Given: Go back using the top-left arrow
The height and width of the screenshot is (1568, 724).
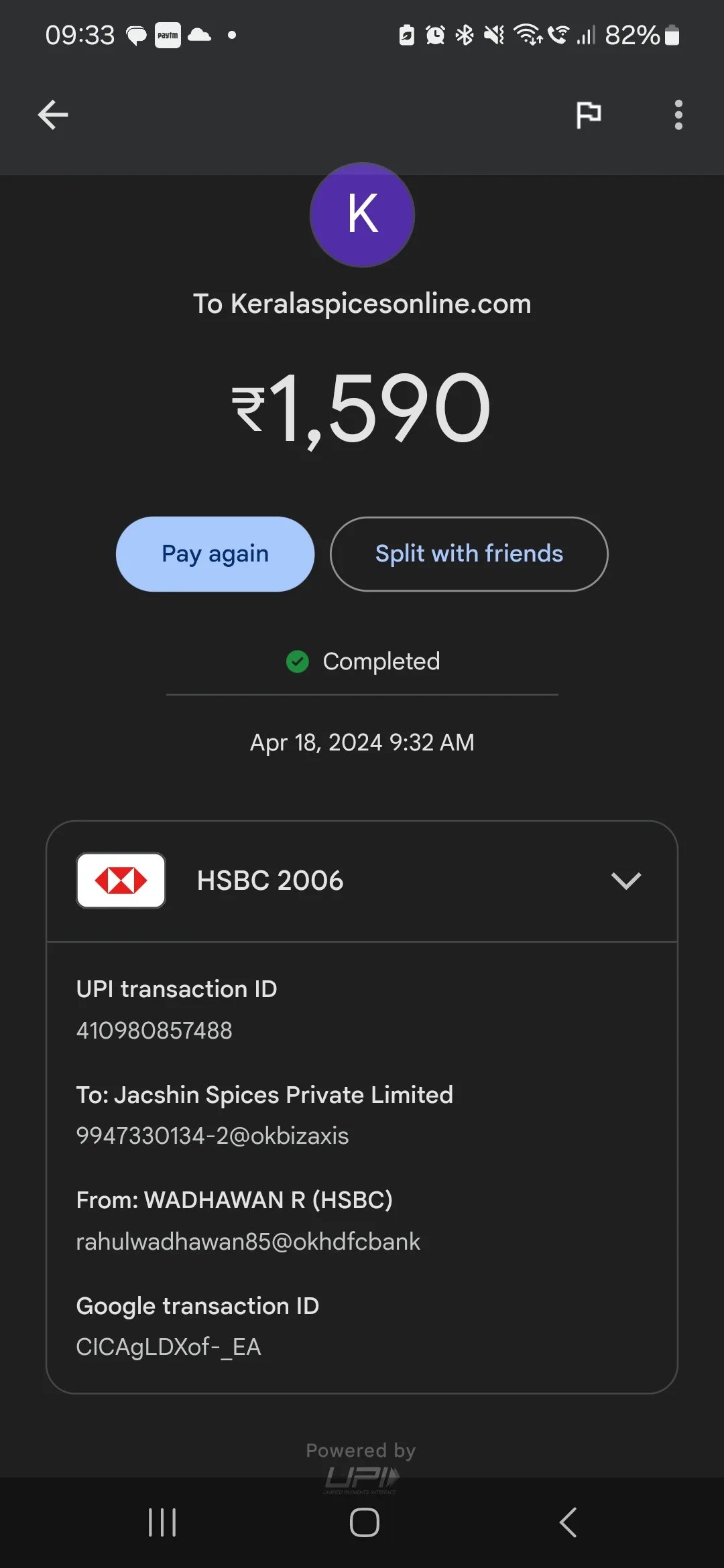Looking at the screenshot, I should click(x=53, y=115).
